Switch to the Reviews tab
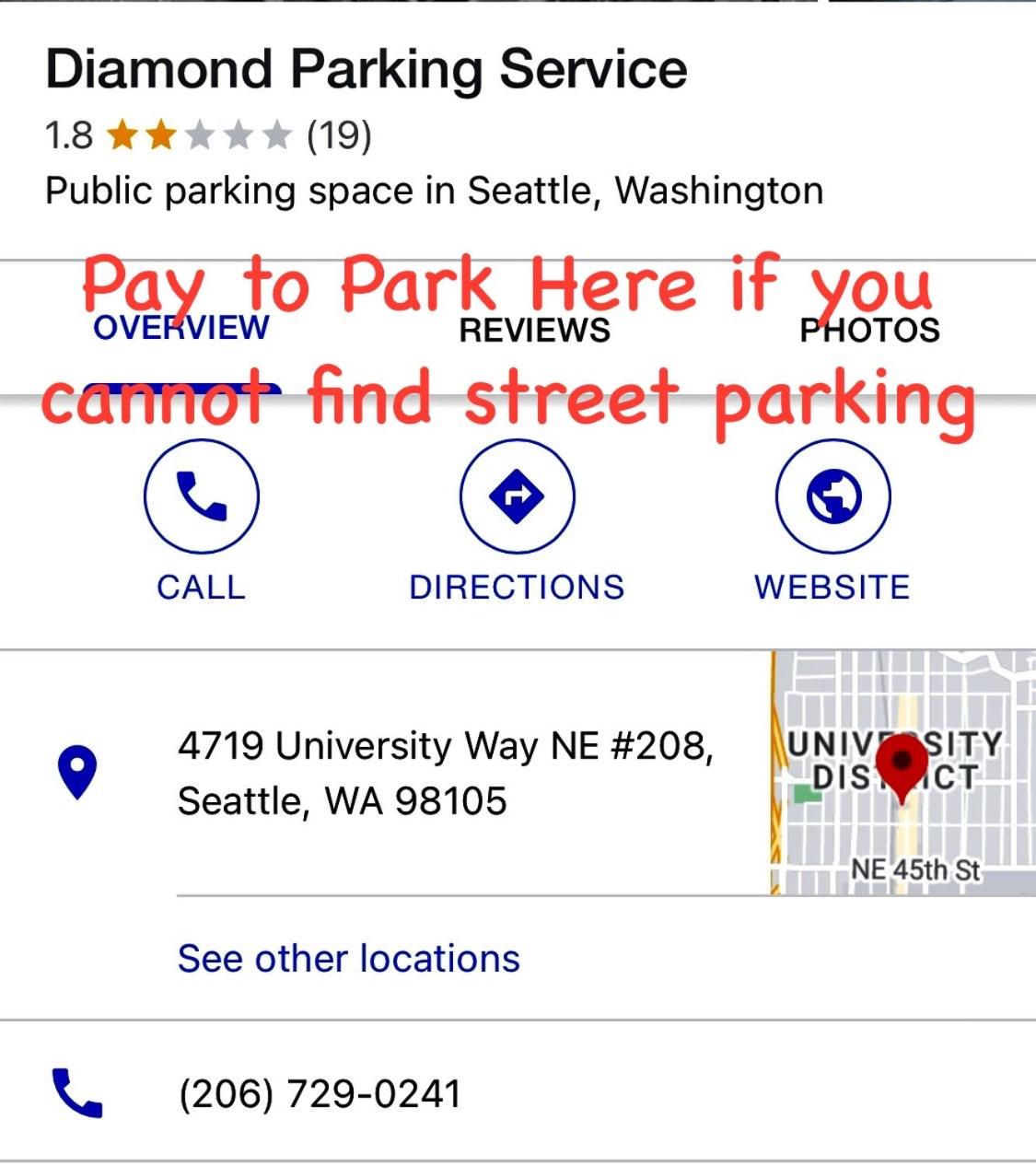Viewport: 1036px width, 1166px height. pos(534,330)
